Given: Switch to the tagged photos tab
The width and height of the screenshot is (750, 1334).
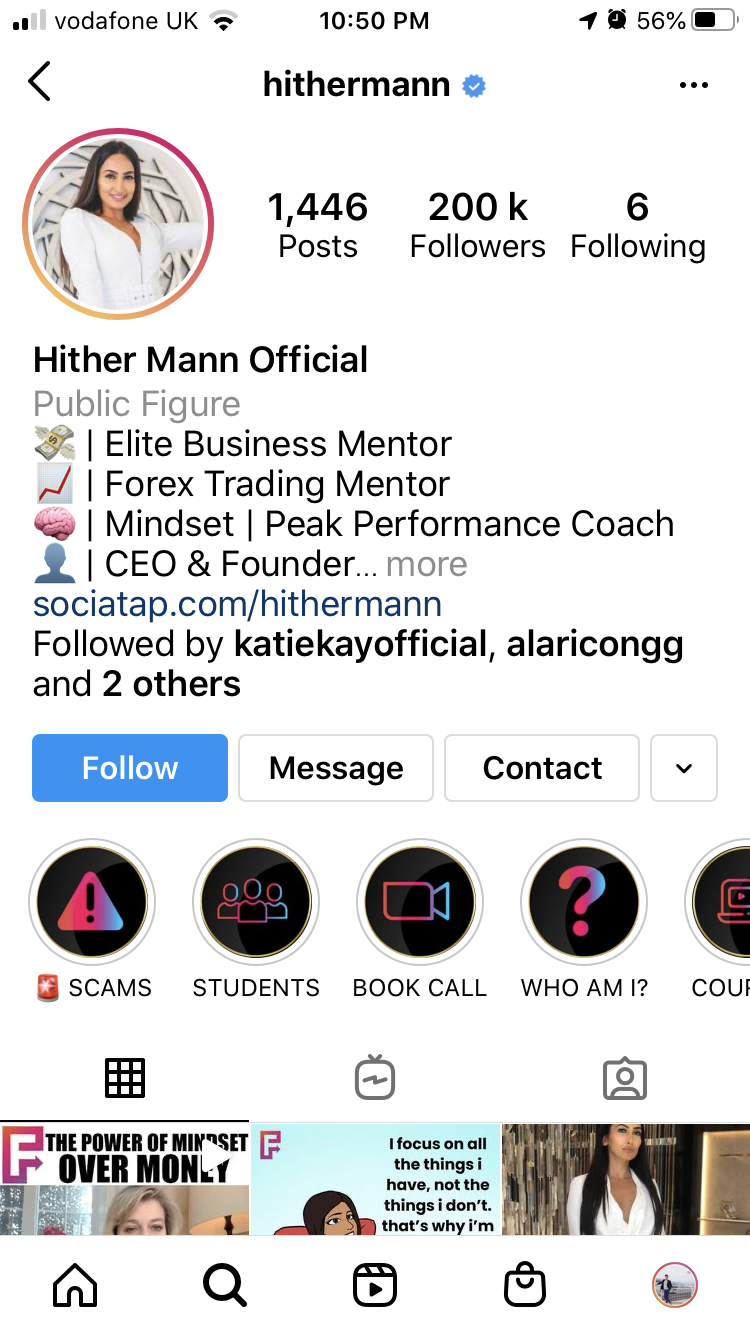Looking at the screenshot, I should (x=625, y=1078).
